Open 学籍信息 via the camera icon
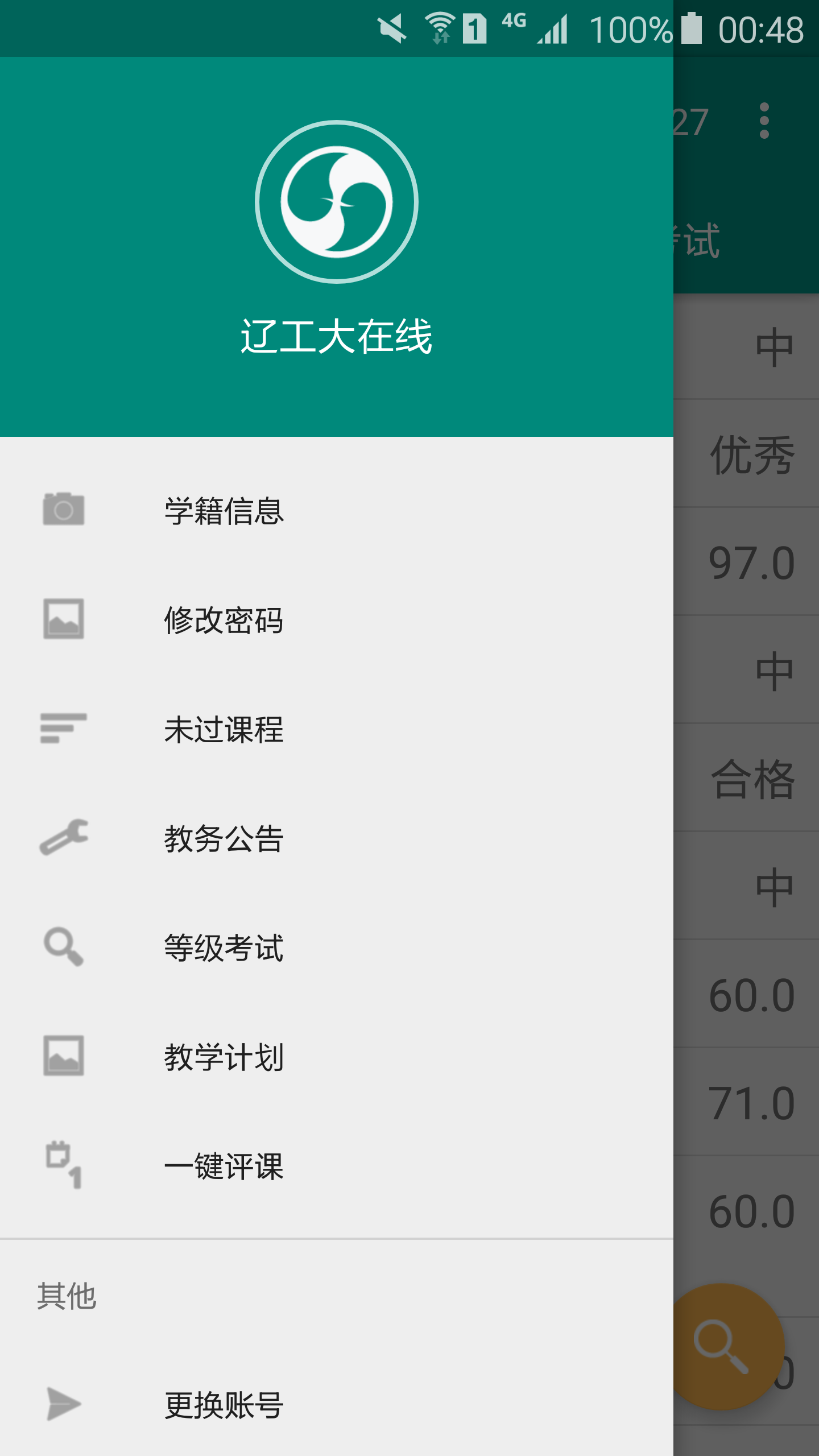This screenshot has height=1456, width=819. click(x=63, y=511)
